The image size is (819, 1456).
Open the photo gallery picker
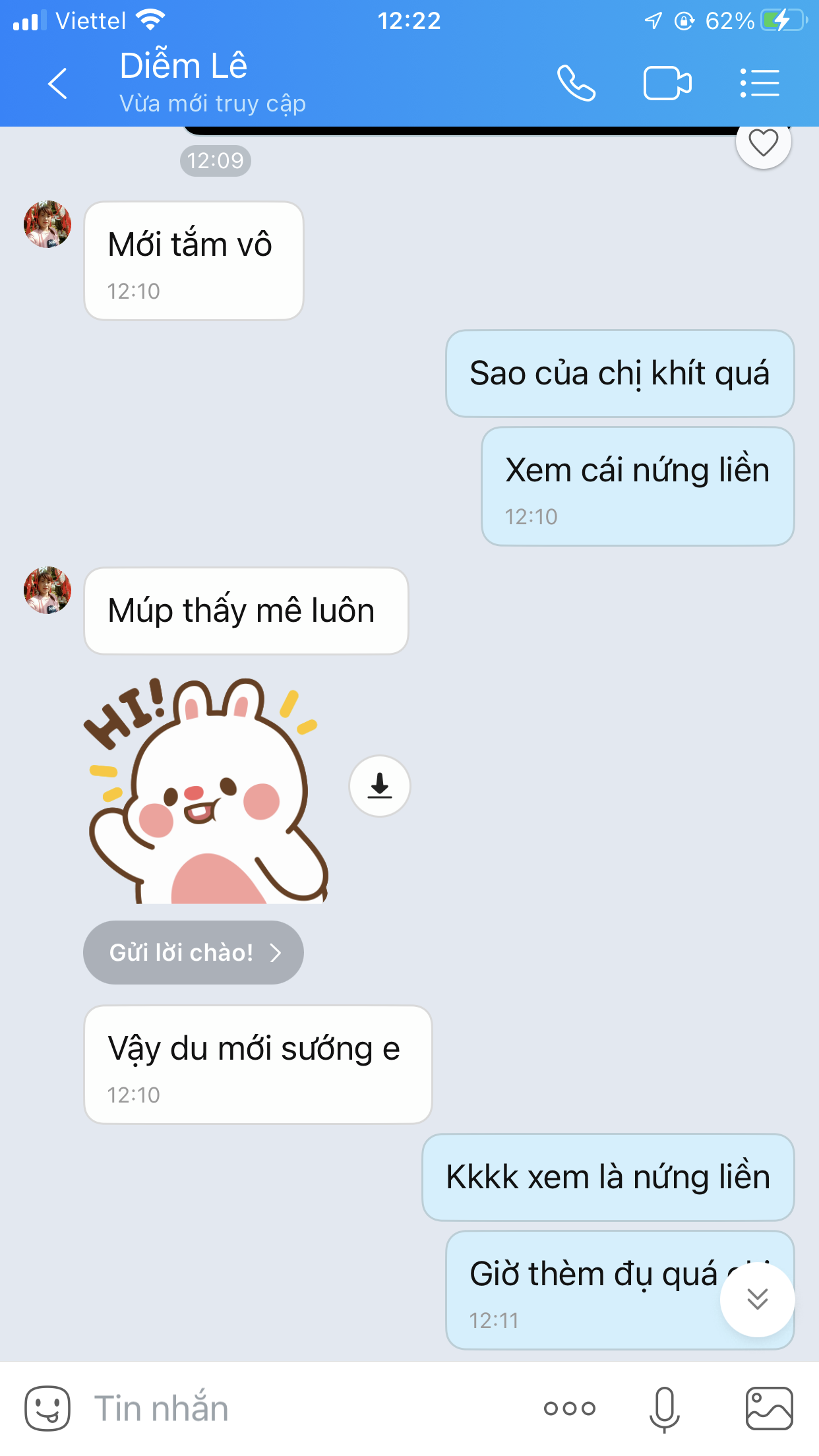(x=769, y=1409)
